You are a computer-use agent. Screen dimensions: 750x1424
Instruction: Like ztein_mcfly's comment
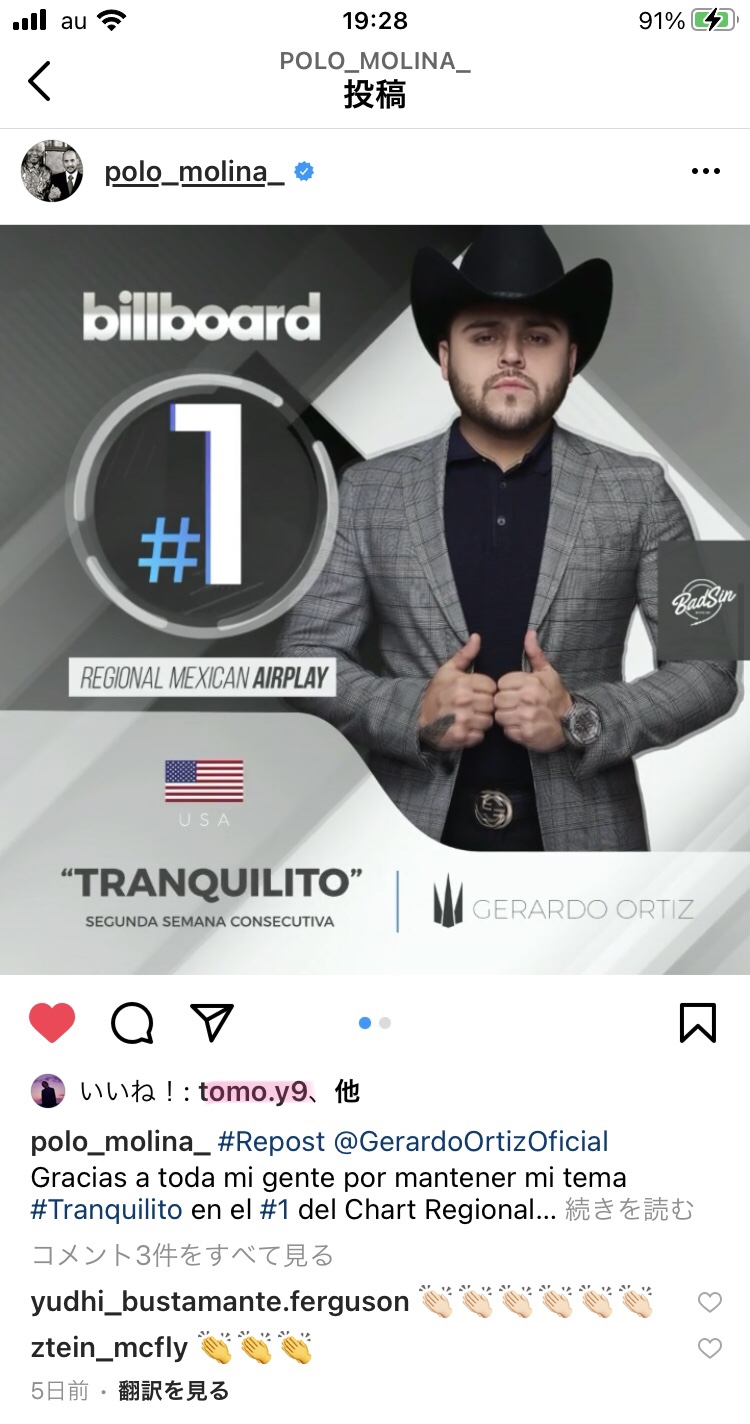pos(709,1347)
